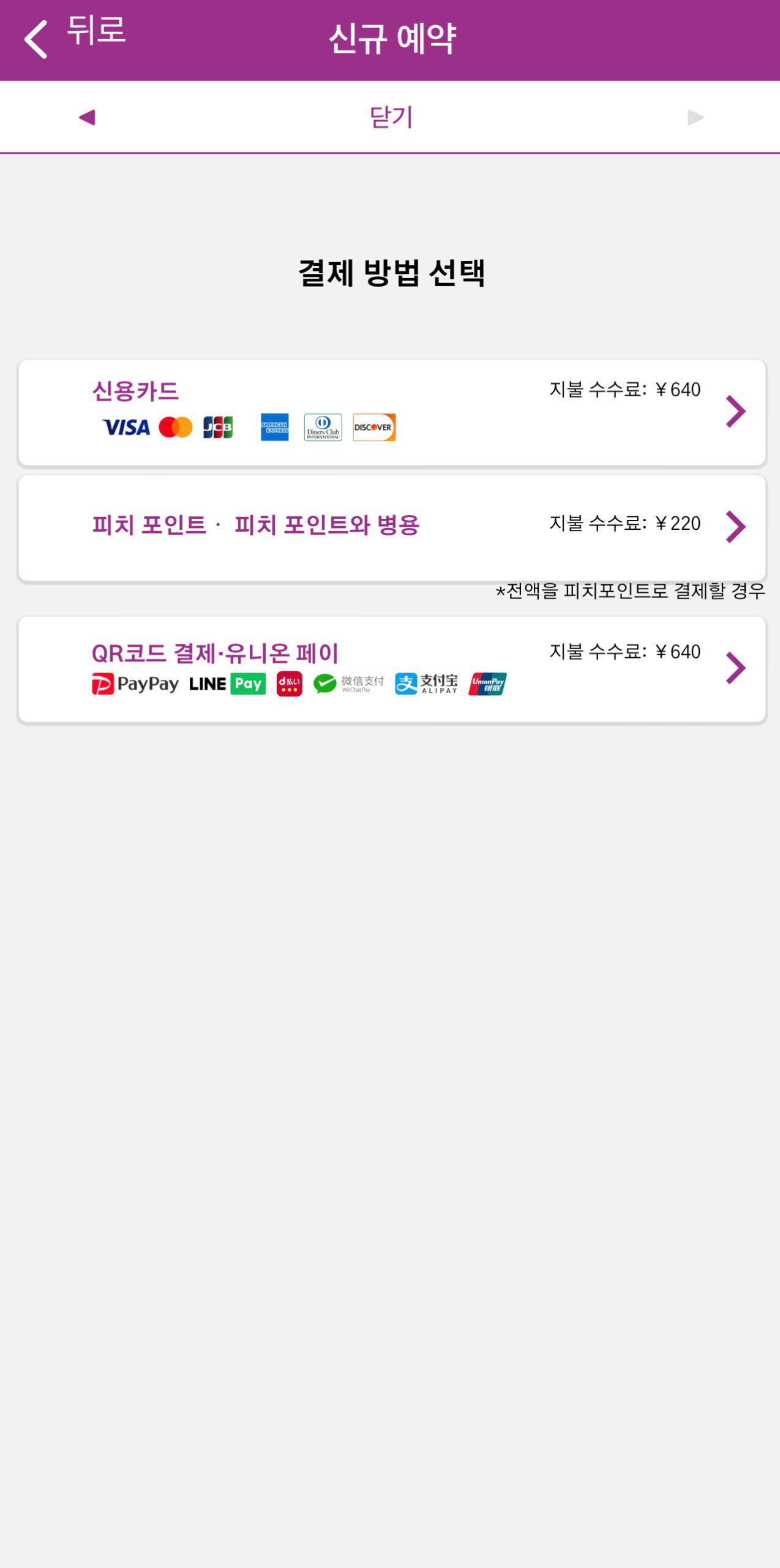Tap the purple left arrow to go previous
This screenshot has height=1568, width=780.
click(x=87, y=117)
